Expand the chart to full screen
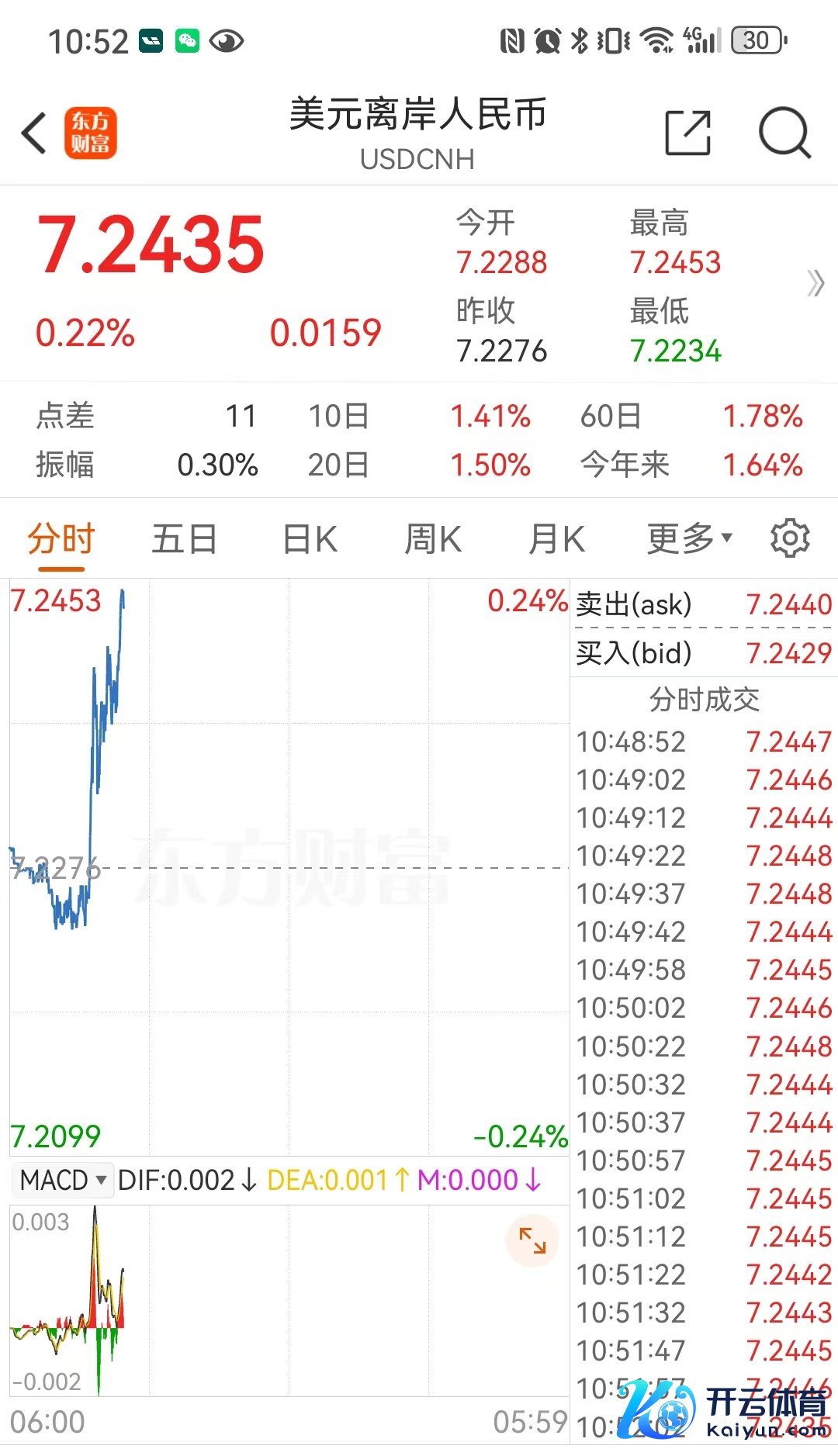 532,1240
